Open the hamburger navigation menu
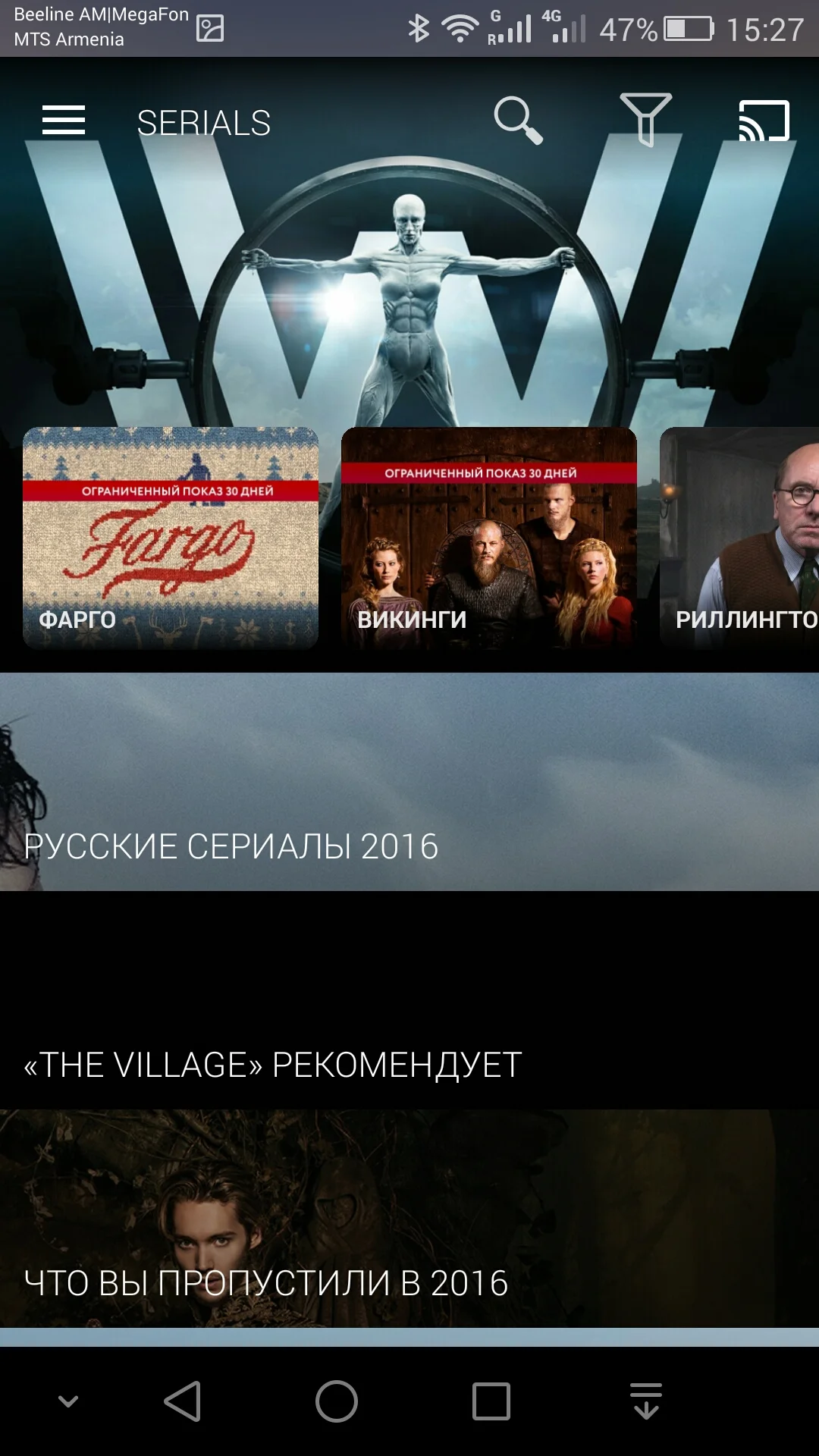 (x=64, y=121)
